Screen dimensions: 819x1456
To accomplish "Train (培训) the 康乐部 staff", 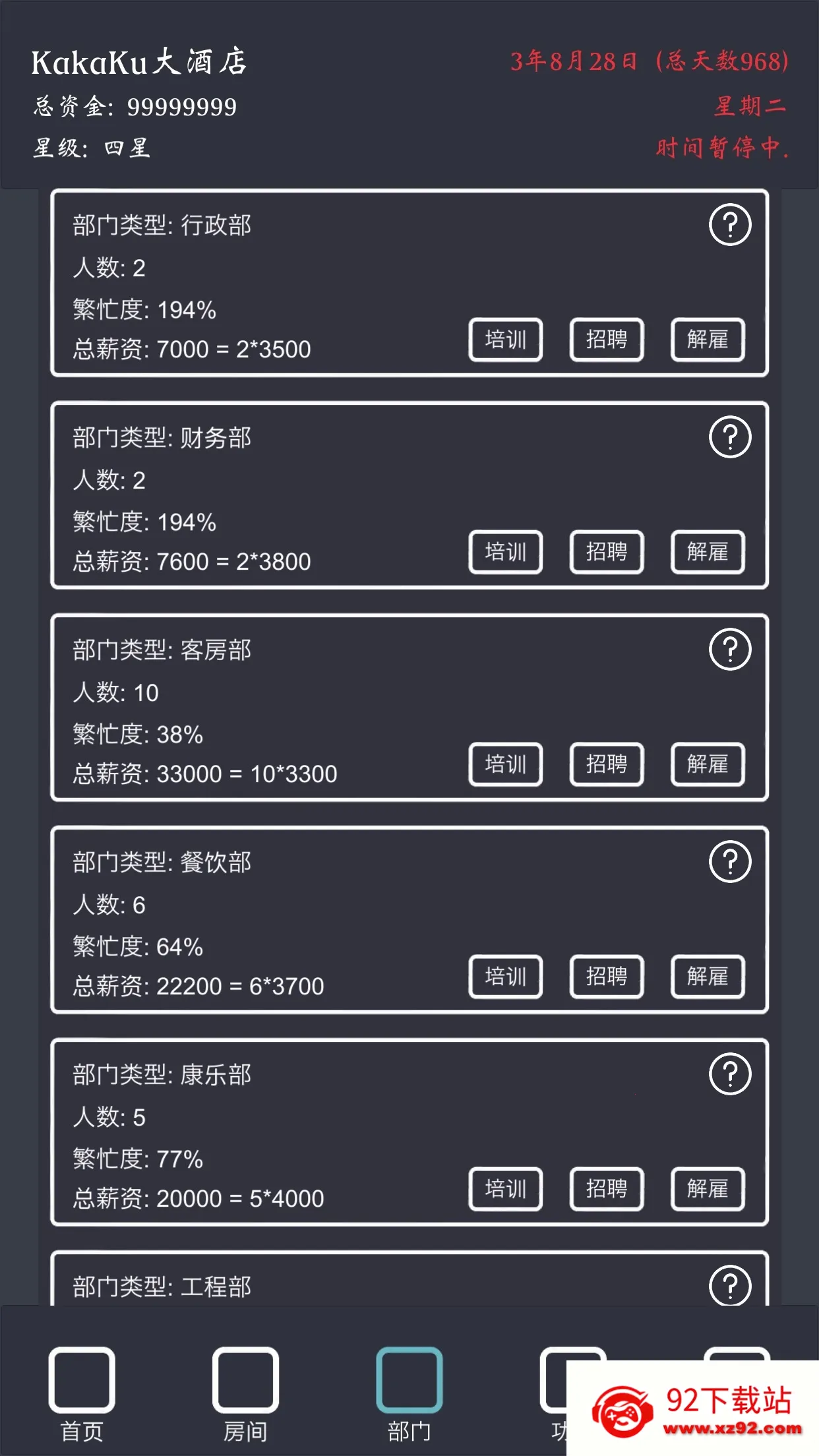I will tap(505, 1189).
